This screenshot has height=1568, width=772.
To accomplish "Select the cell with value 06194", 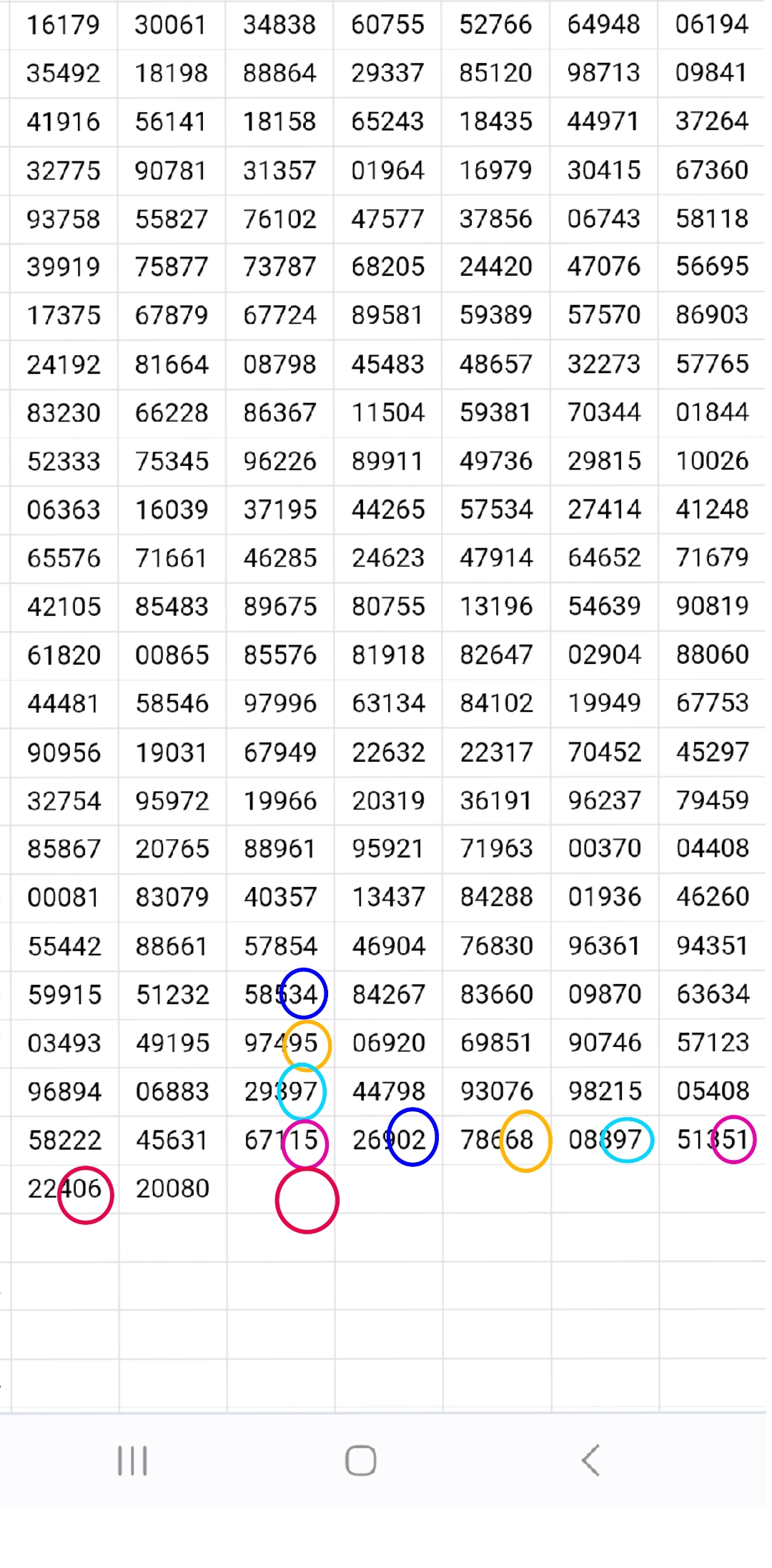I will (x=711, y=25).
